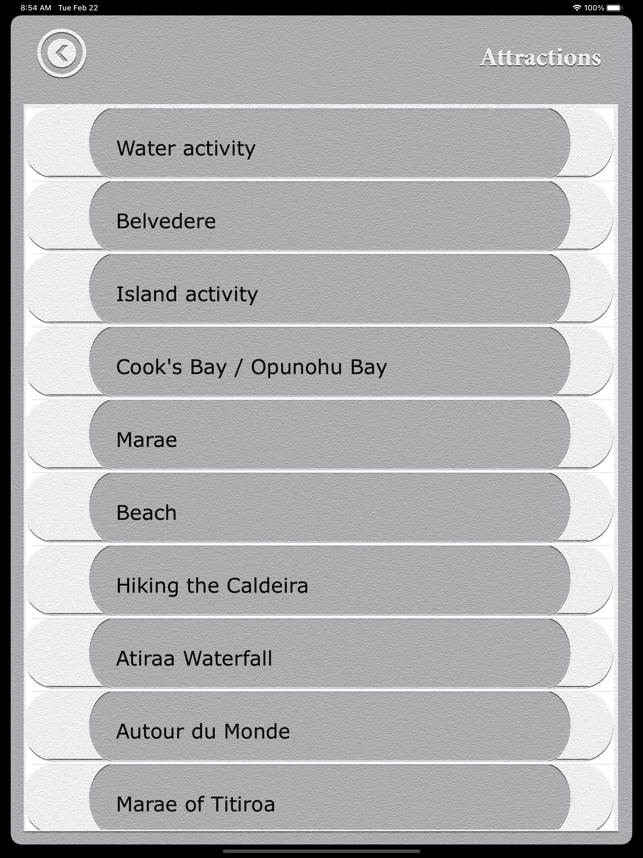Open Atiraa Waterfall details
The height and width of the screenshot is (858, 643).
point(330,655)
